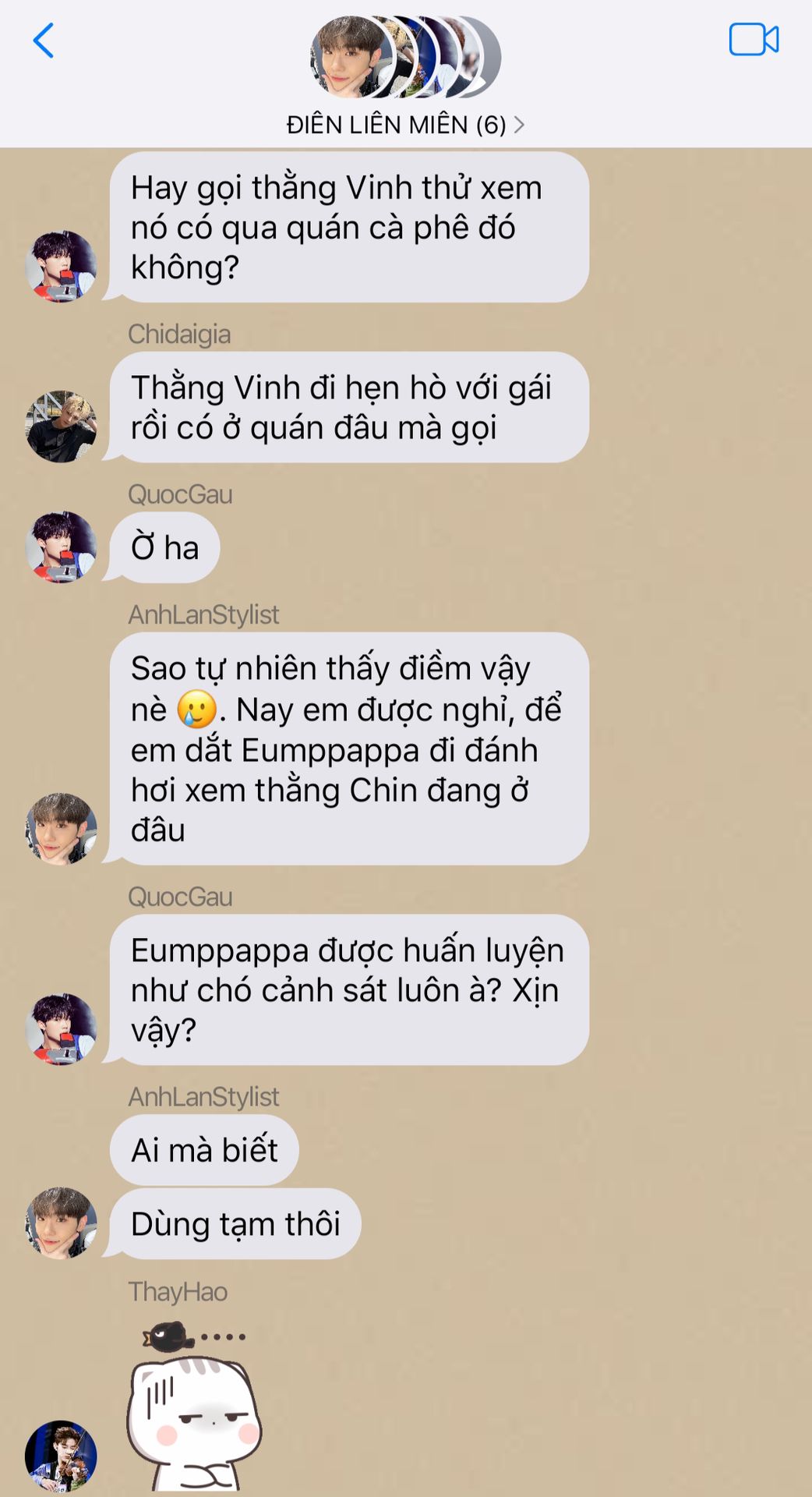
Task: Start a FaceTime video call
Action: pyautogui.click(x=753, y=40)
